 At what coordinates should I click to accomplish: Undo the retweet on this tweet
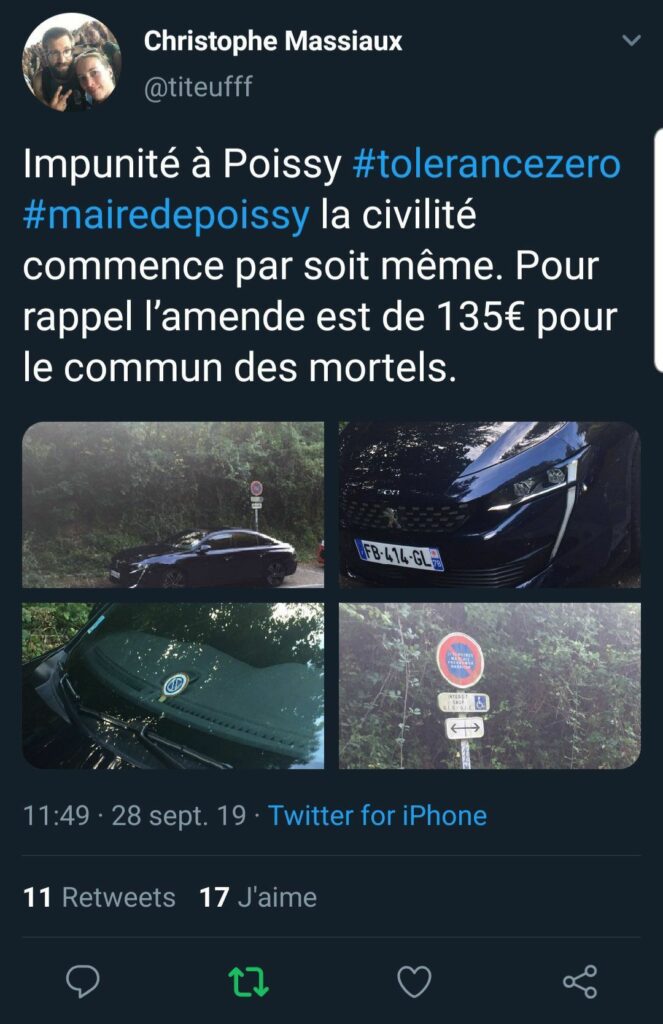[249, 982]
